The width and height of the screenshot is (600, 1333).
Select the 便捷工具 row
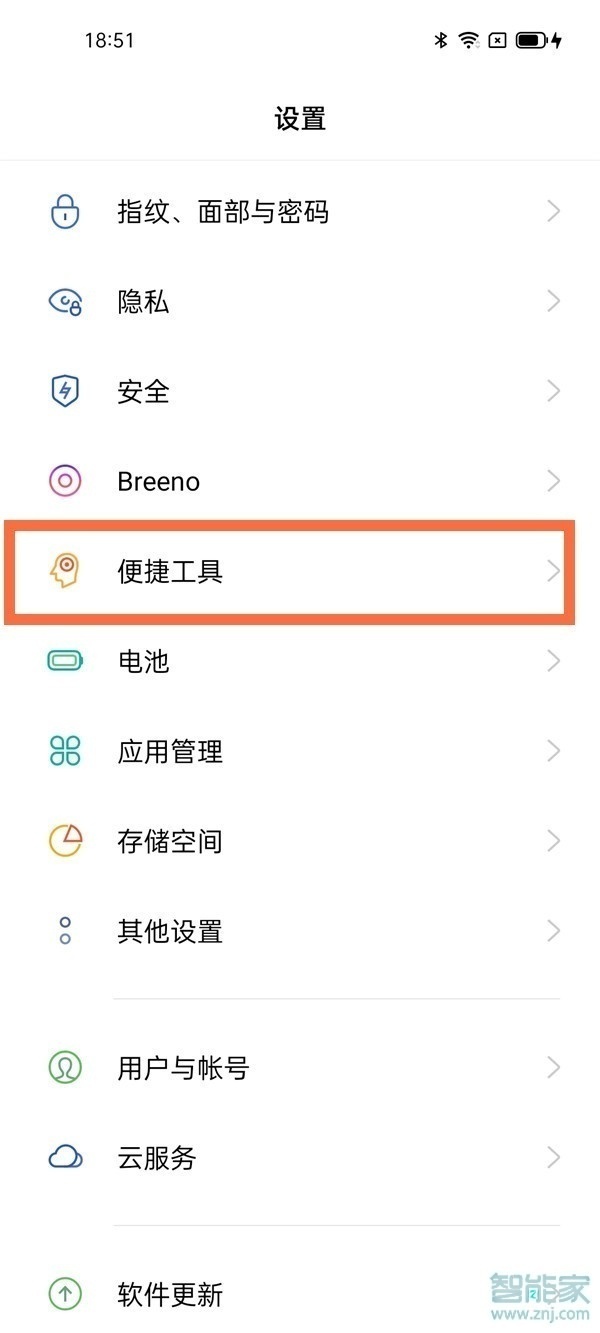pyautogui.click(x=170, y=572)
